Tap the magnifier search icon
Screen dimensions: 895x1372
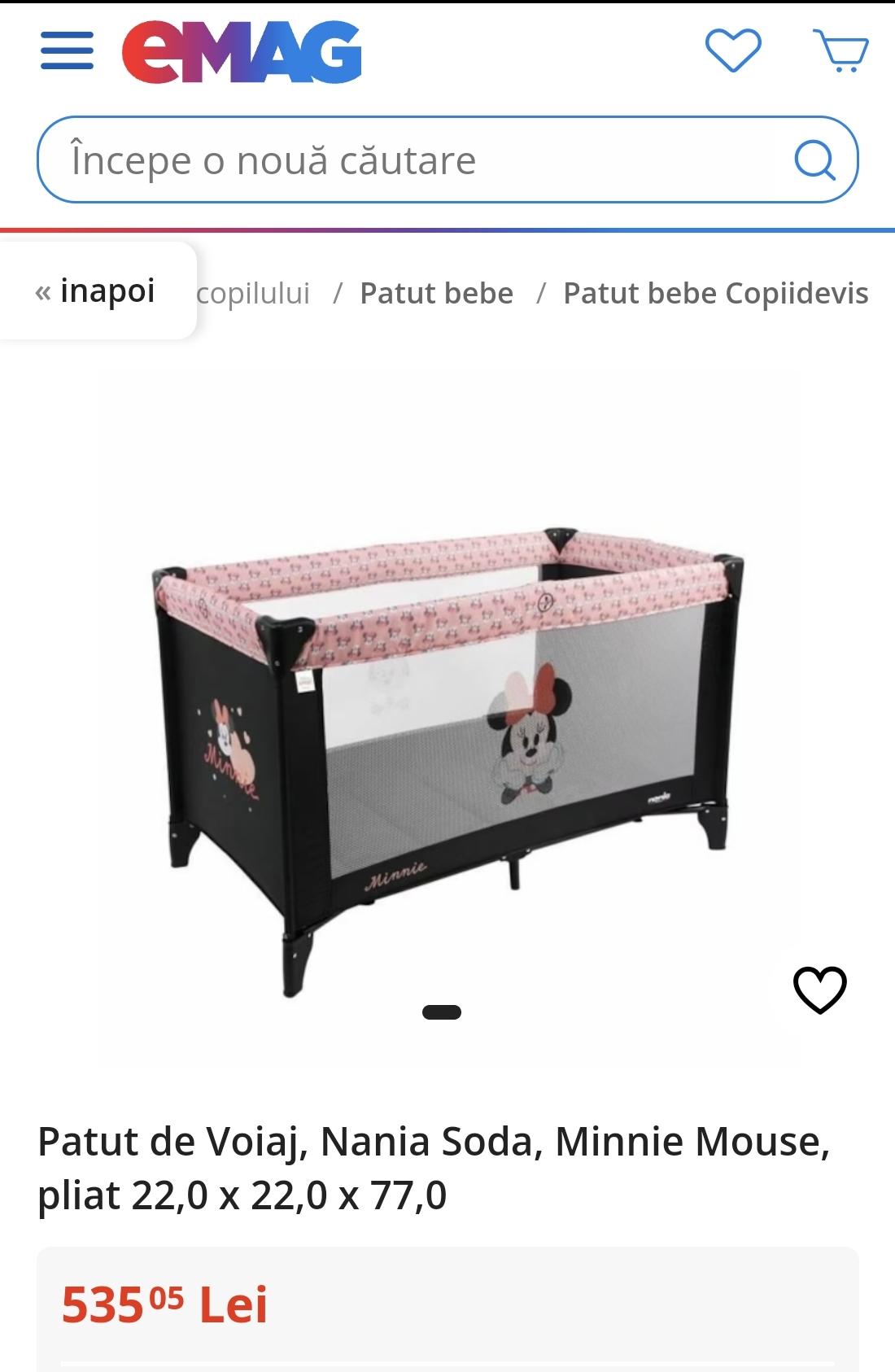[x=814, y=159]
